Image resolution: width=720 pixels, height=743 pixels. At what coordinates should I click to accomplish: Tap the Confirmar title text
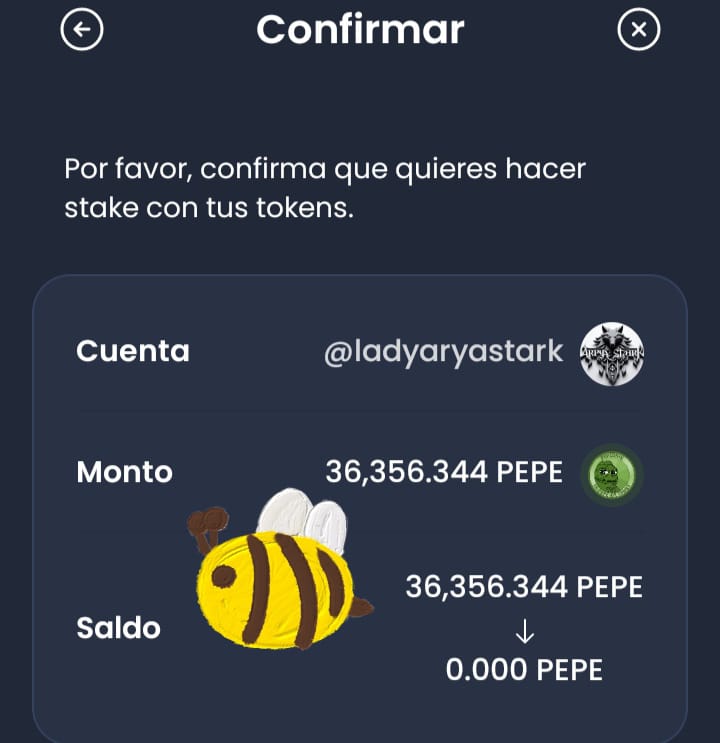(360, 30)
